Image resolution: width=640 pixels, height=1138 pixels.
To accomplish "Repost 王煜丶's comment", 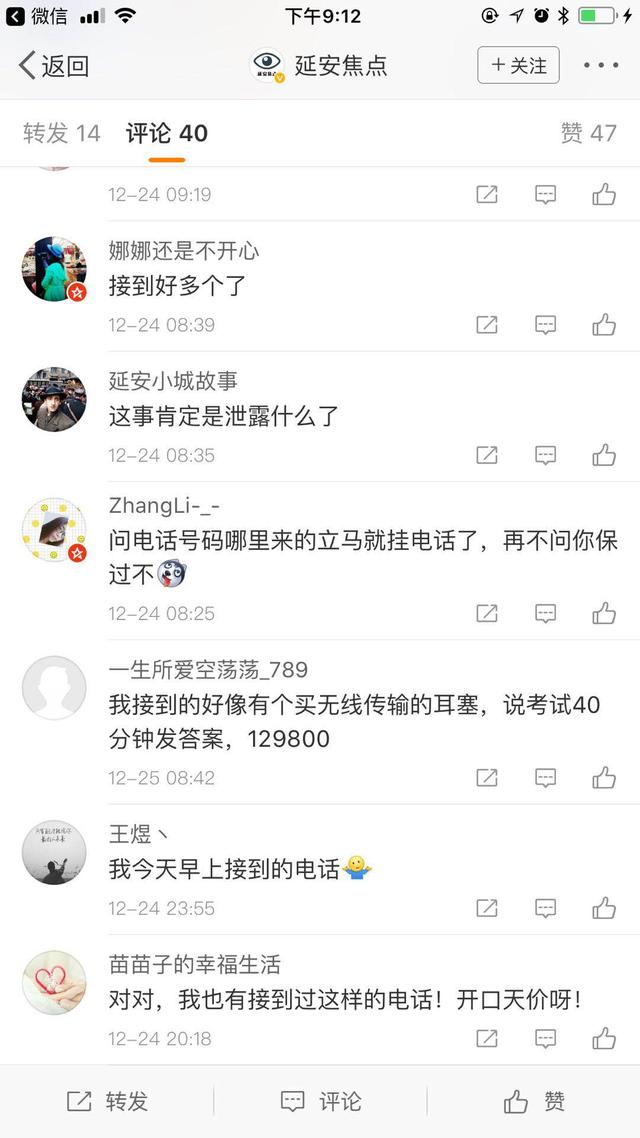I will coord(487,908).
